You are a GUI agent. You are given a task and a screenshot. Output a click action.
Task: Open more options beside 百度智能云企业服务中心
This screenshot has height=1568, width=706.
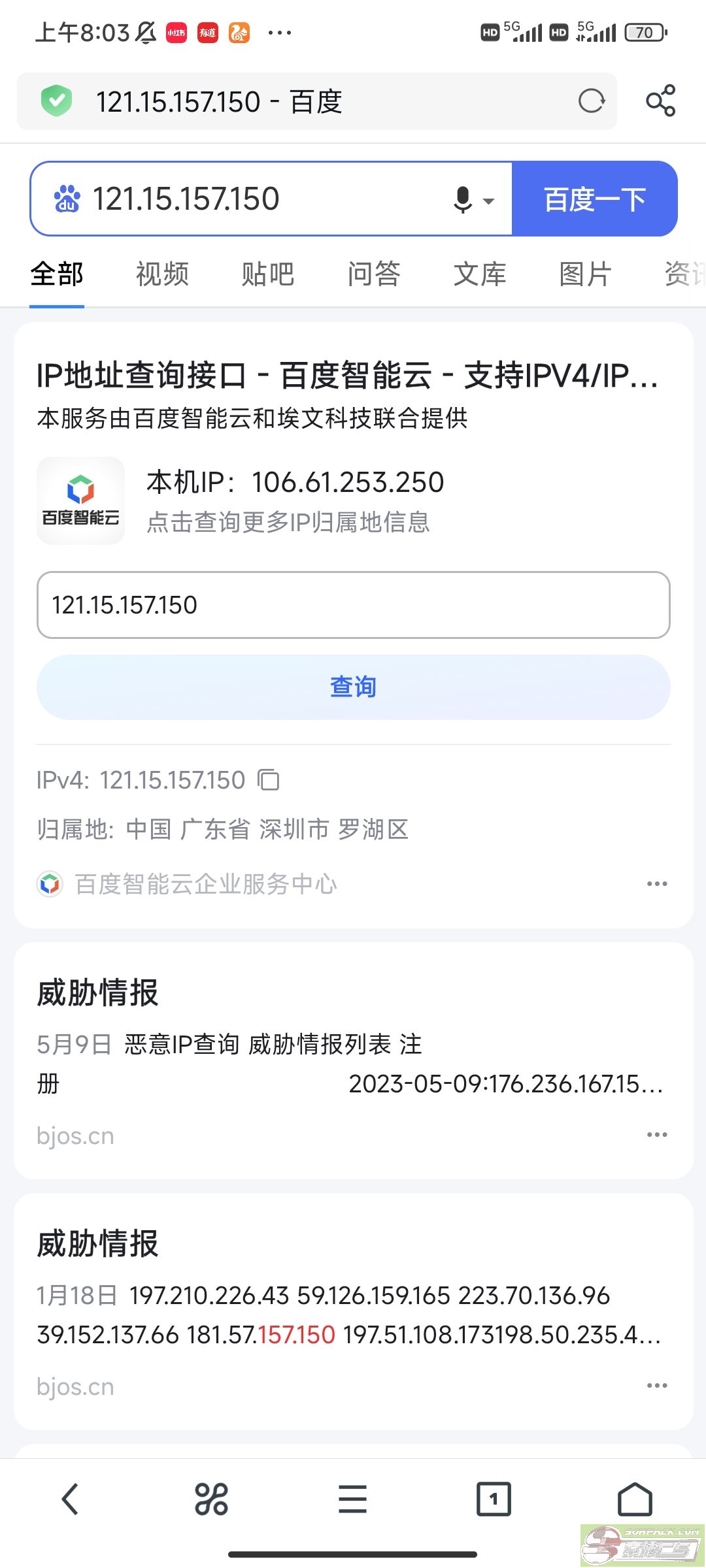[657, 884]
